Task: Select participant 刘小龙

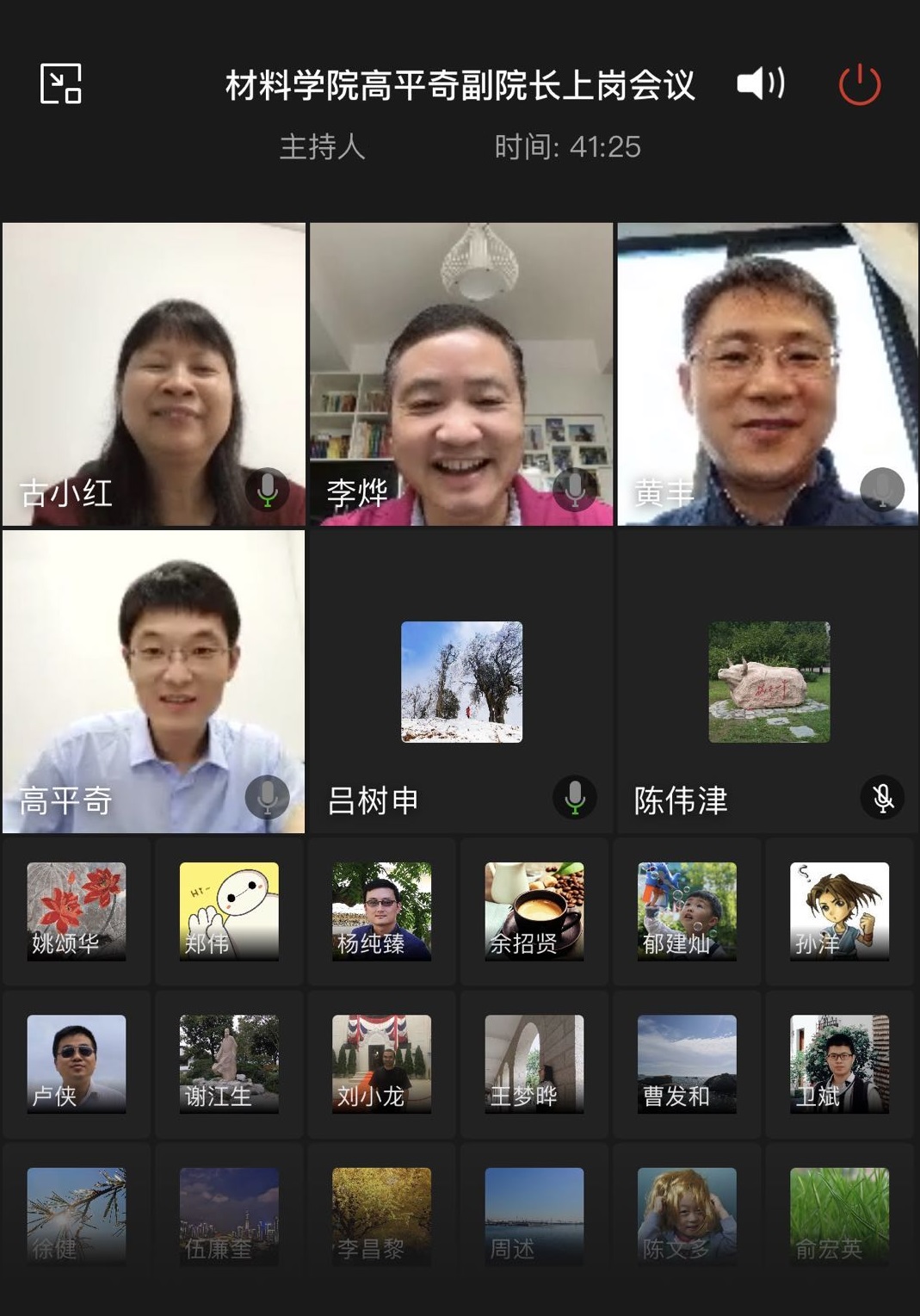Action: coord(381,1064)
